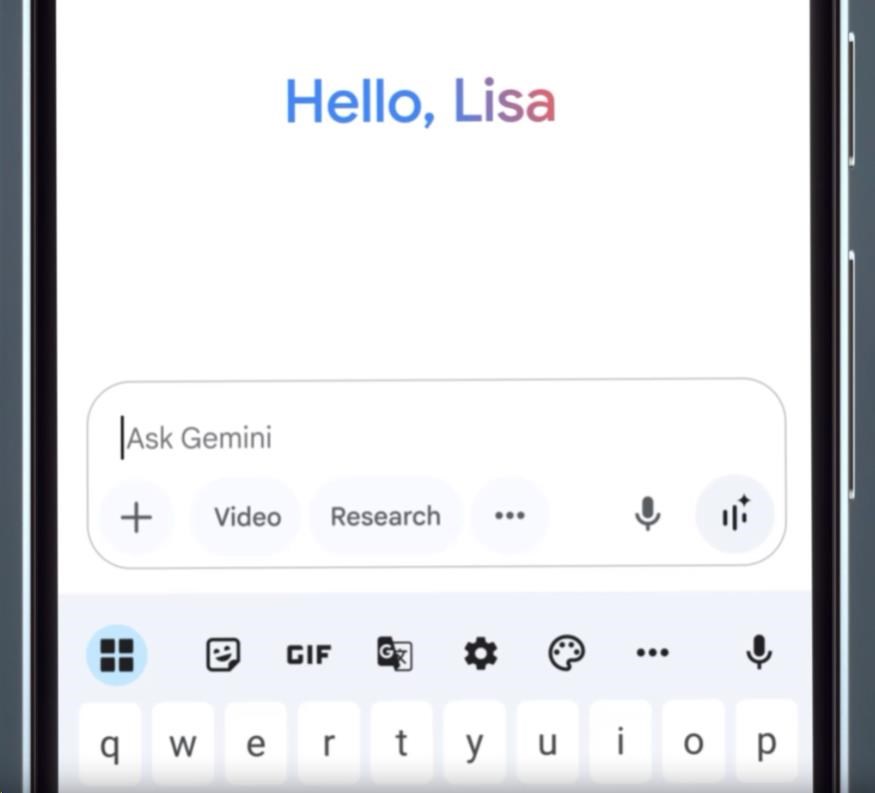Tap the plus attach button
875x793 pixels.
(136, 517)
